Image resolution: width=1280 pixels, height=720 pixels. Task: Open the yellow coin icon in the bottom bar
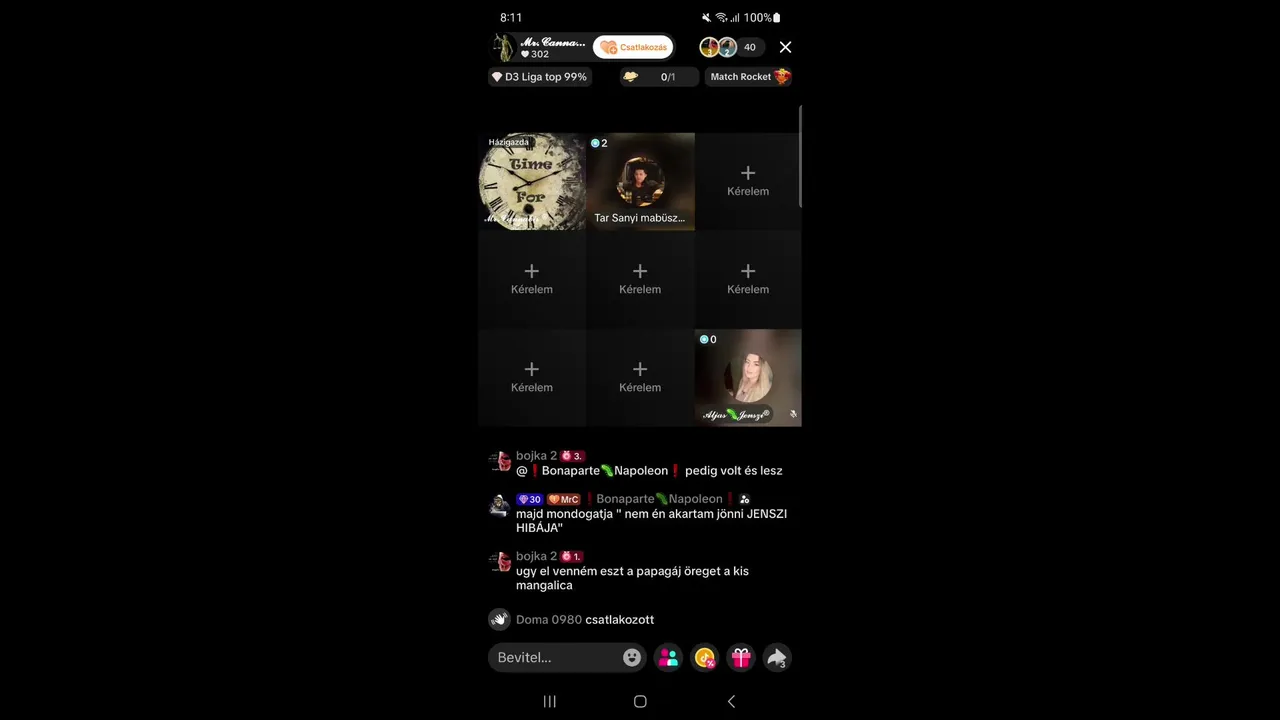tap(705, 657)
